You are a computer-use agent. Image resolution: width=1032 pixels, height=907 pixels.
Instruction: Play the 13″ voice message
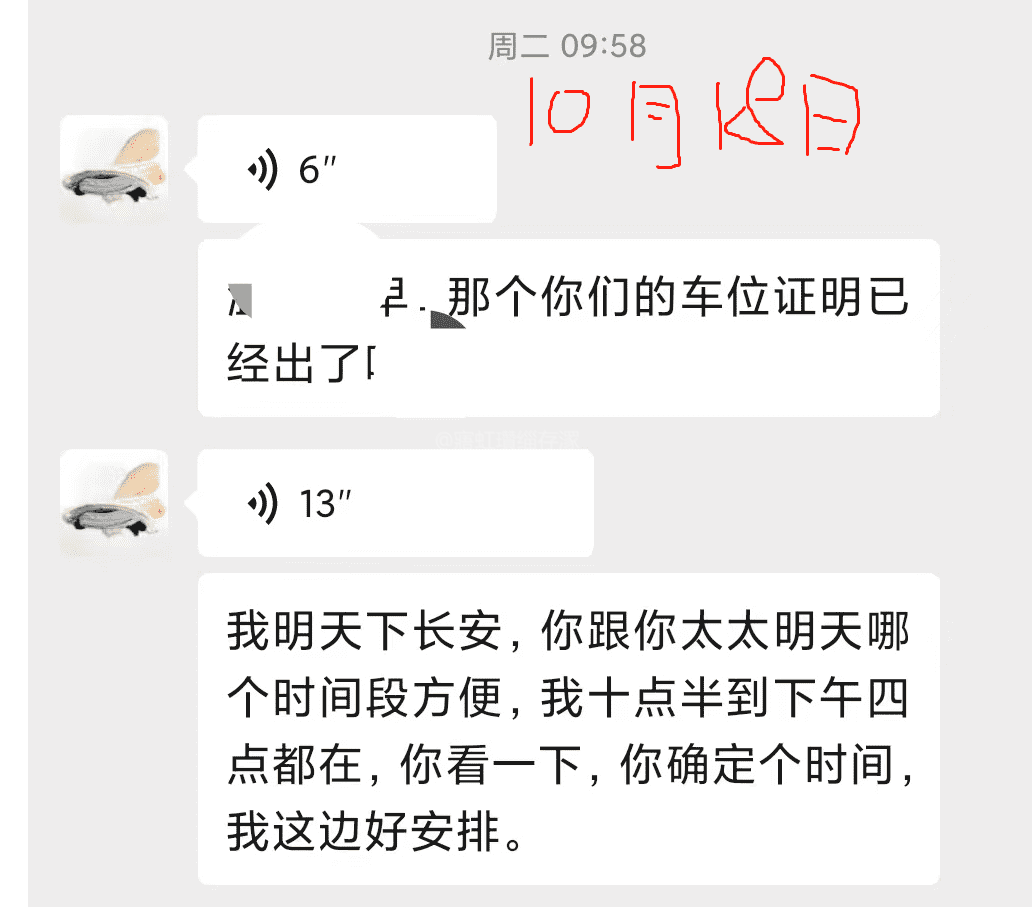pyautogui.click(x=395, y=503)
